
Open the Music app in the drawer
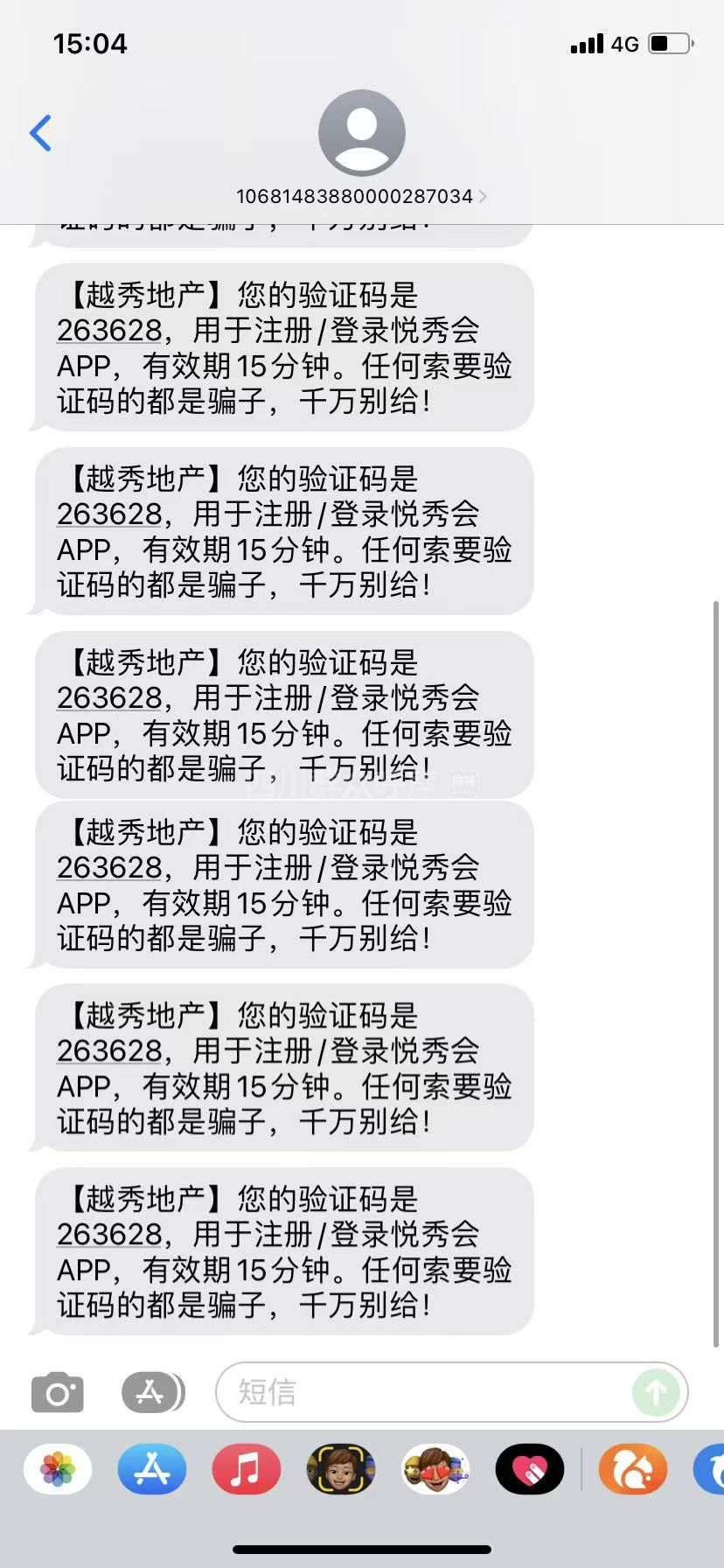[x=247, y=1469]
